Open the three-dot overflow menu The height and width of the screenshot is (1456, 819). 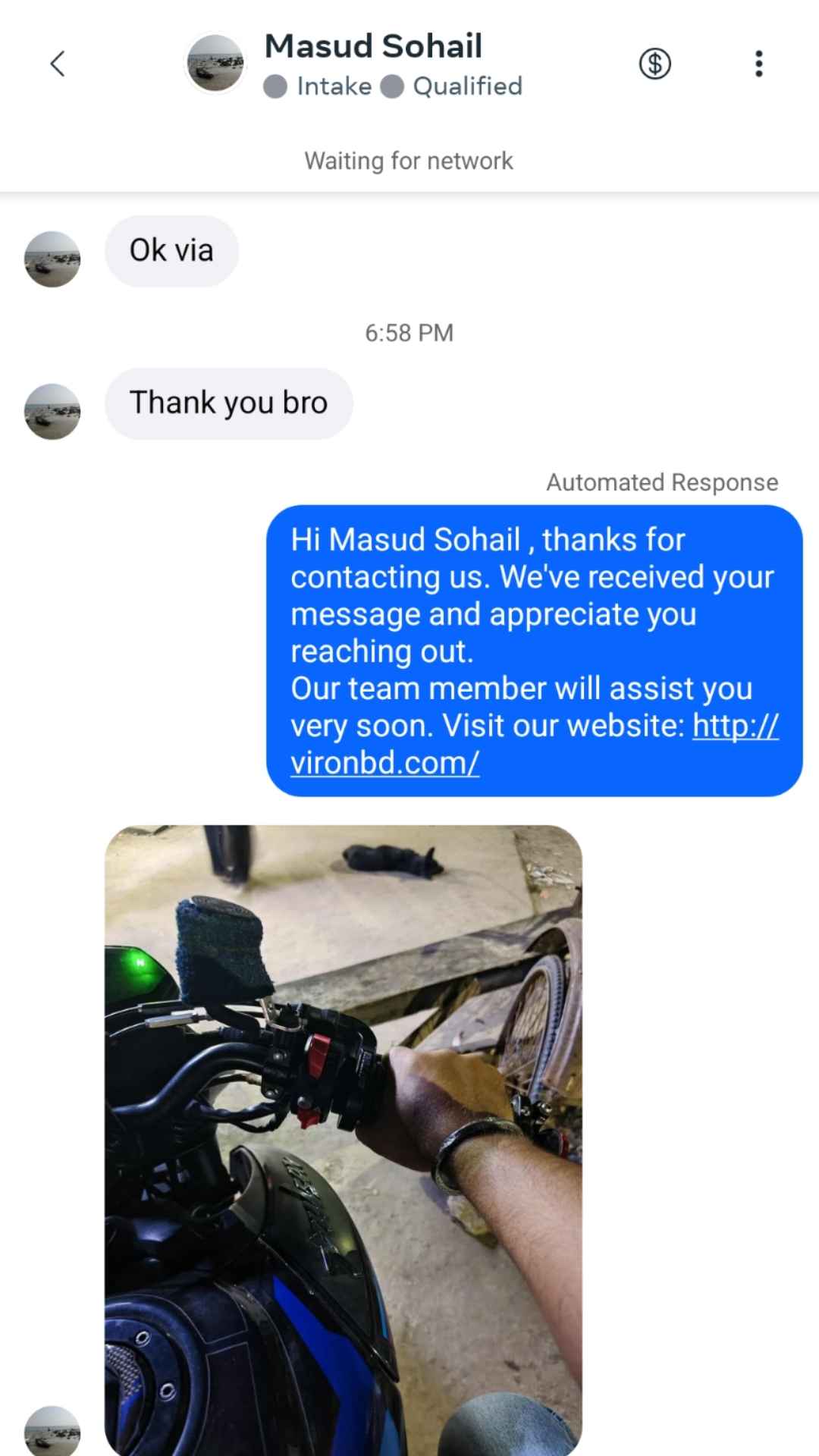point(758,64)
